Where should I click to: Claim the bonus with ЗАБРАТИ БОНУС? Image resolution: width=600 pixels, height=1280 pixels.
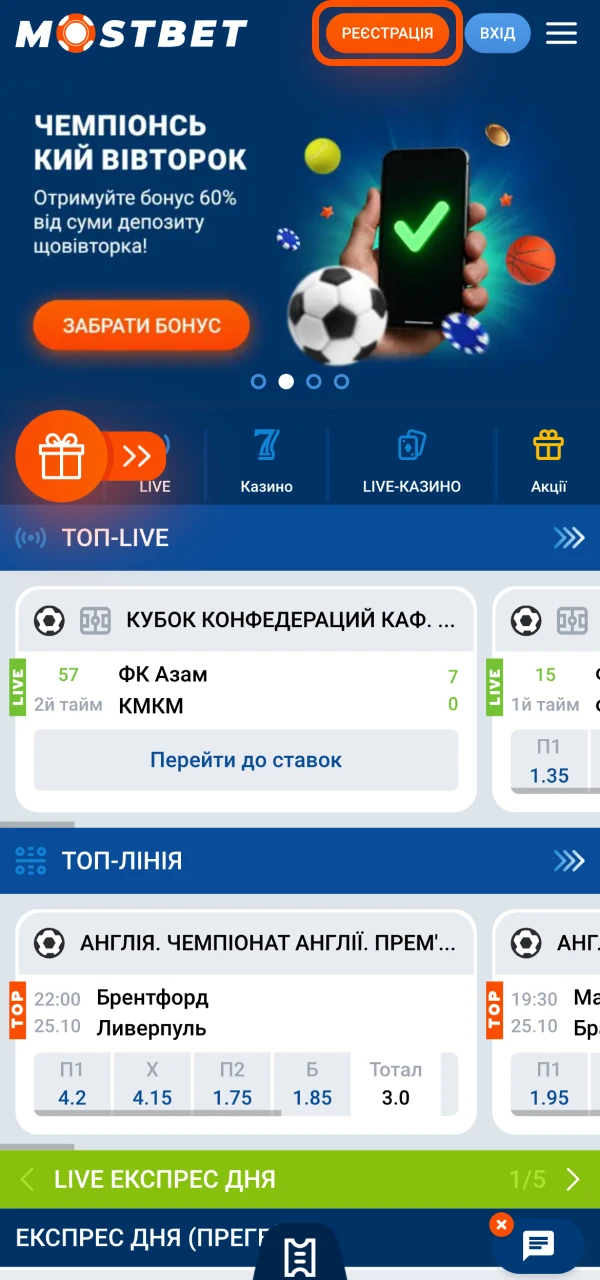[141, 325]
